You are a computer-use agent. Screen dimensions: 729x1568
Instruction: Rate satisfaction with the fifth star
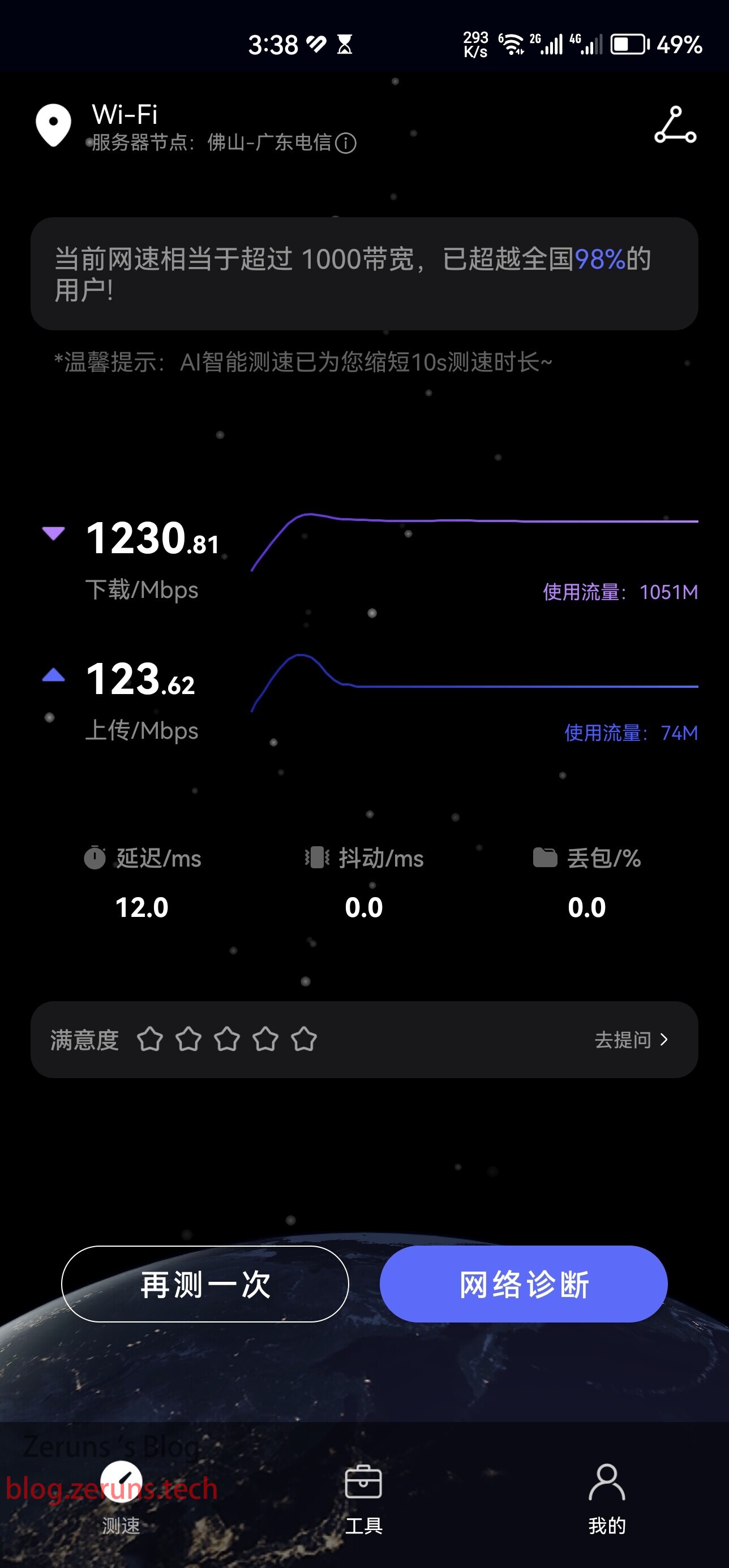coord(304,1040)
